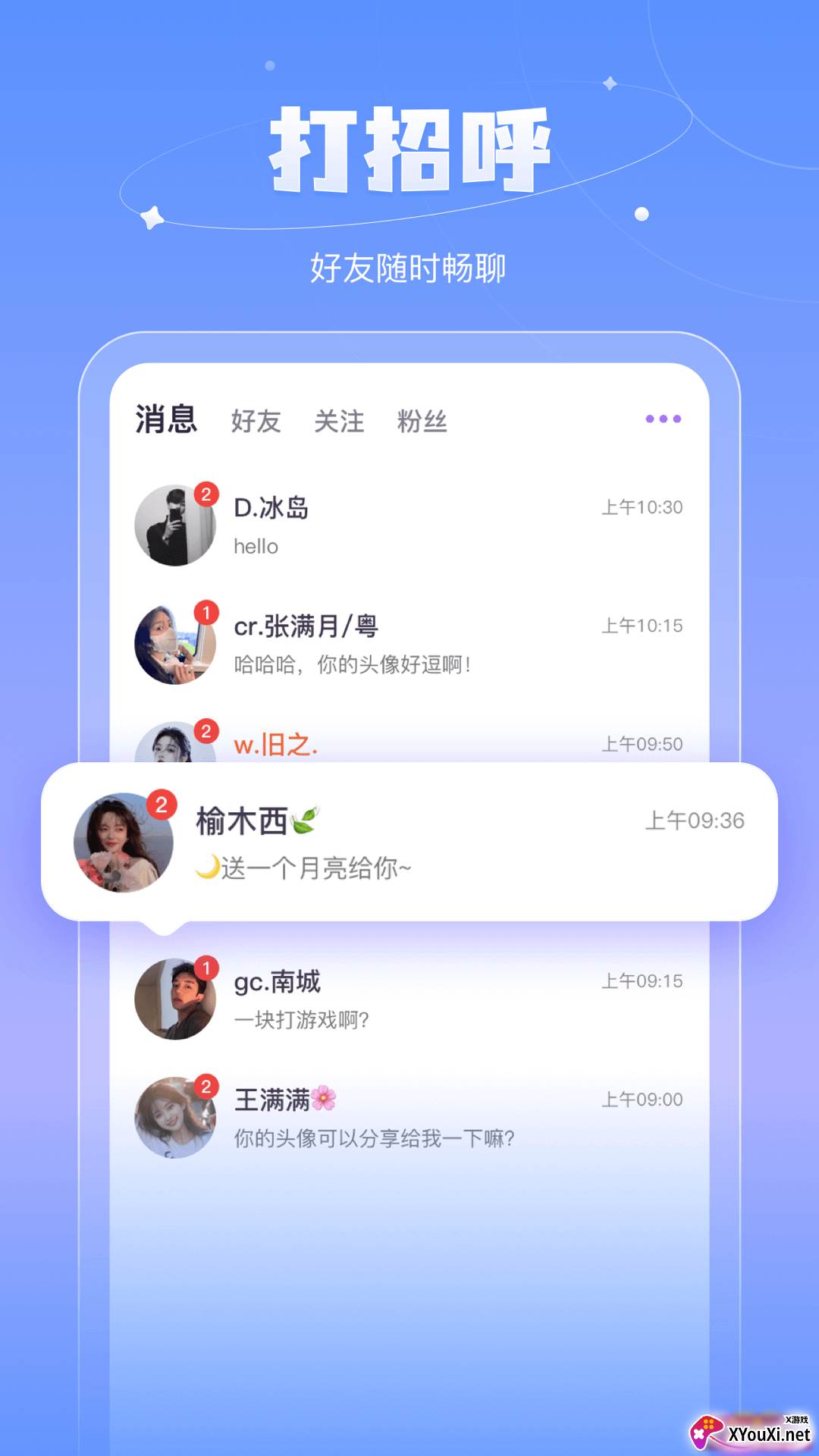Switch to the 好友 tab
The height and width of the screenshot is (1456, 819).
pyautogui.click(x=256, y=419)
